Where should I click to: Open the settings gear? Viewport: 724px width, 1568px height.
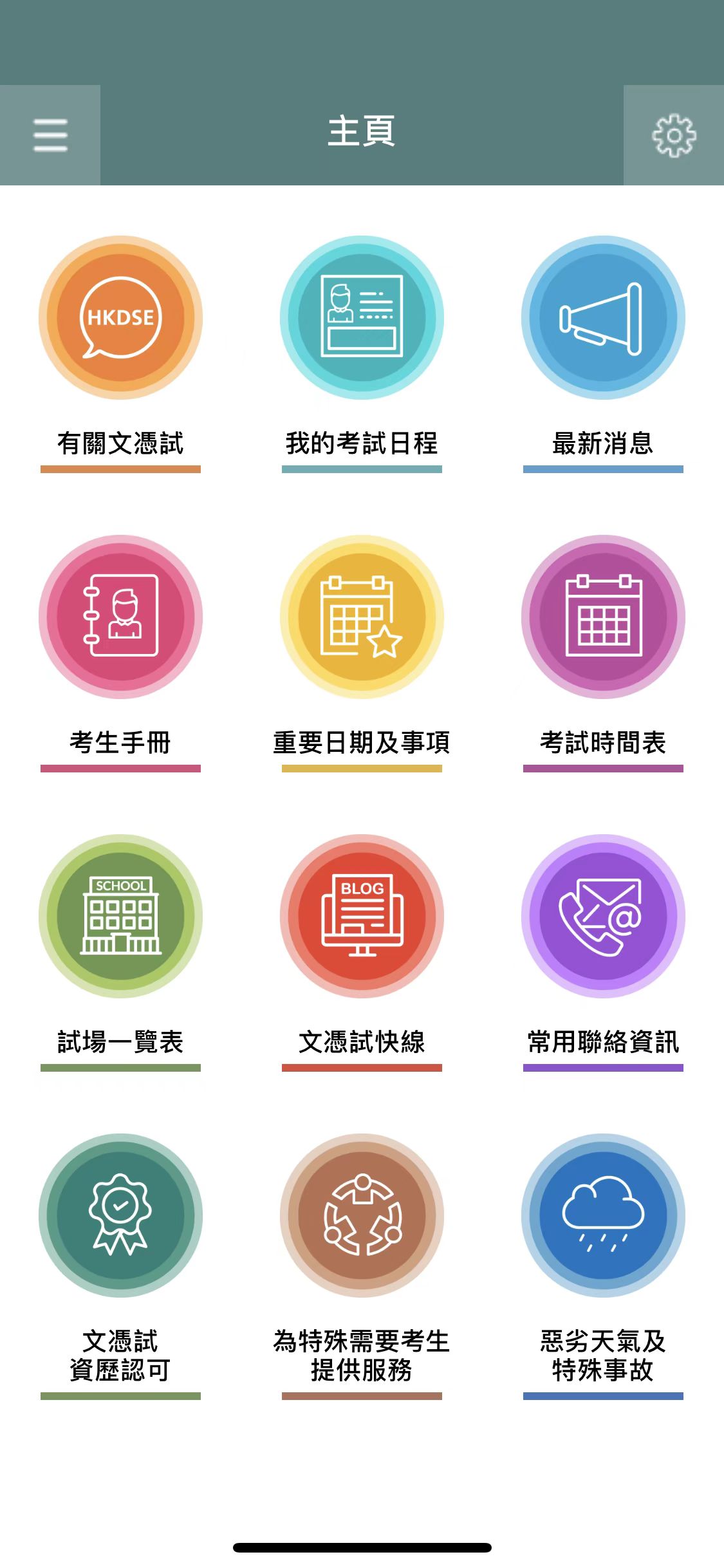click(674, 135)
